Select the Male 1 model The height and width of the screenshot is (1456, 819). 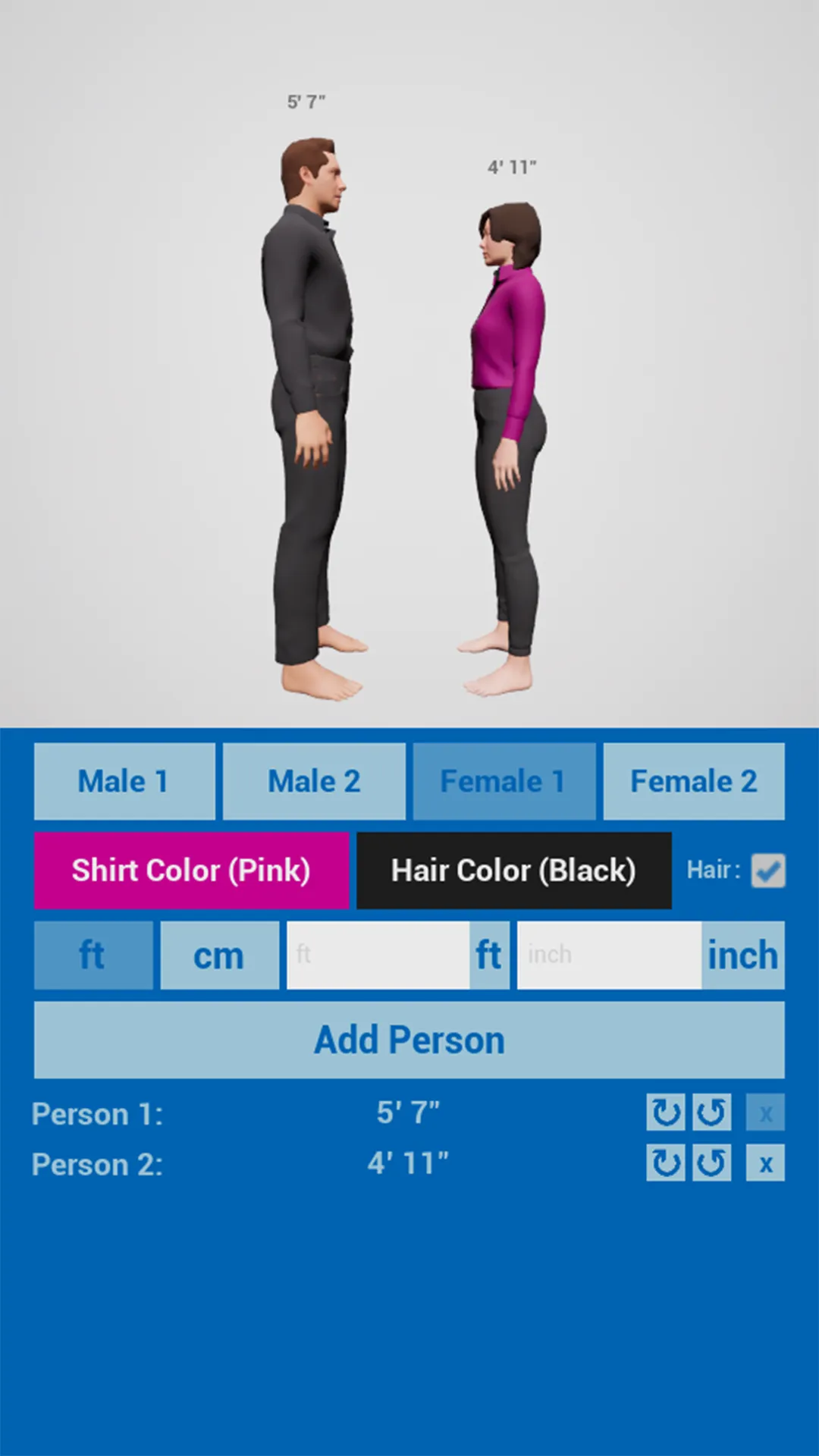[124, 781]
